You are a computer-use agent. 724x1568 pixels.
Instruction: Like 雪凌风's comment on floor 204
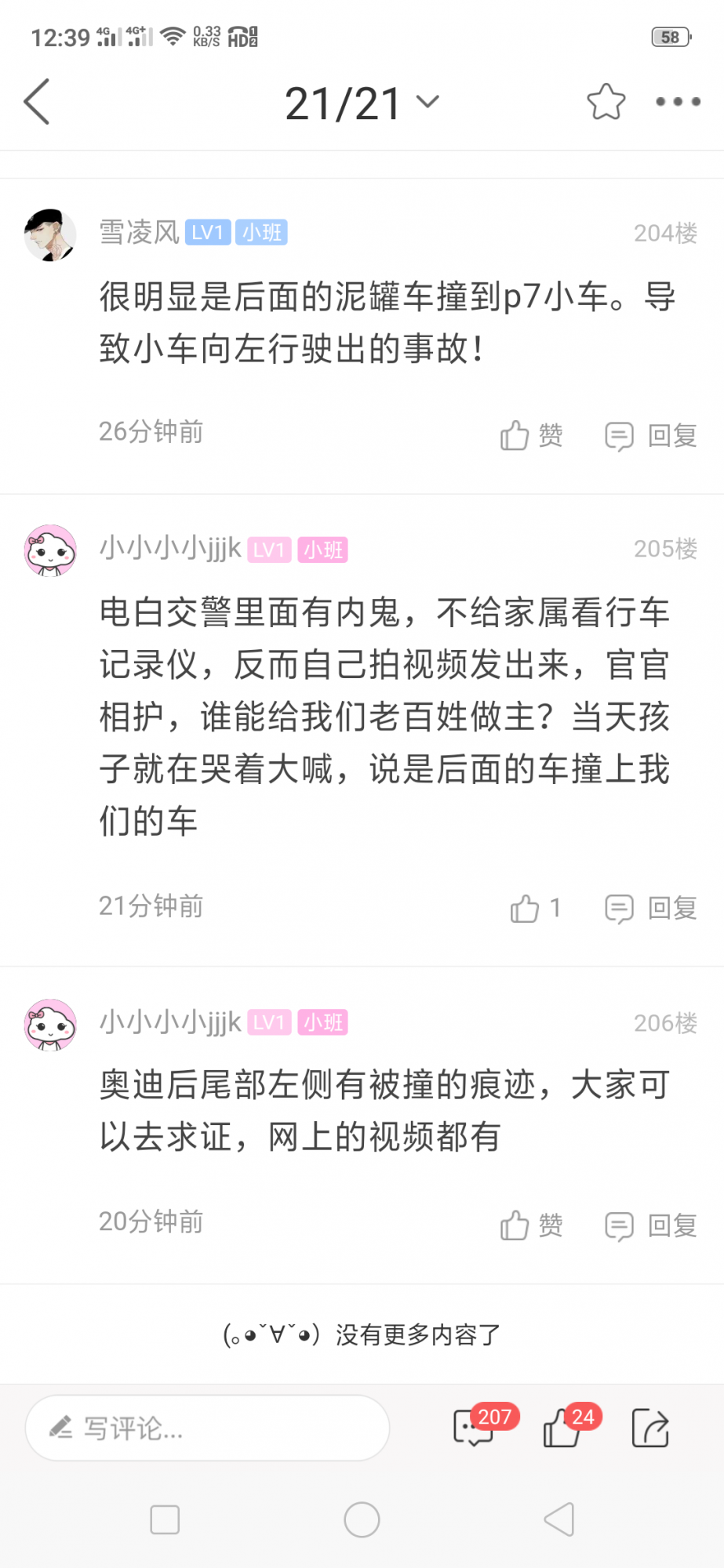click(531, 435)
